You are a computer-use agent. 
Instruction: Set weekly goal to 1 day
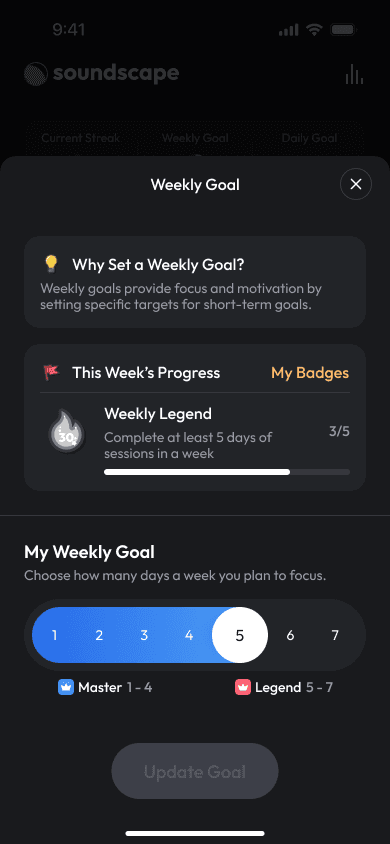54,635
